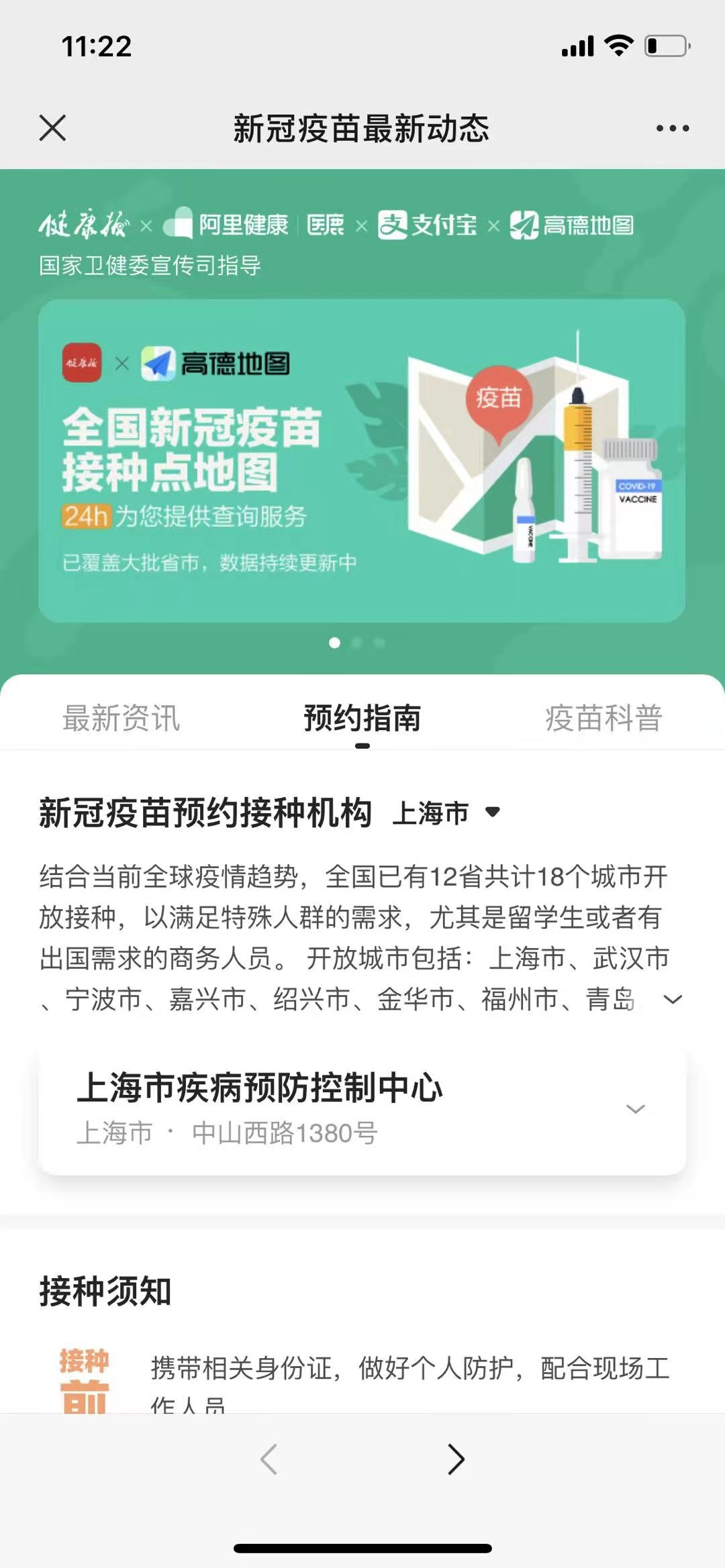Go forward with the browser forward arrow
This screenshot has height=1568, width=725.
pyautogui.click(x=456, y=1459)
